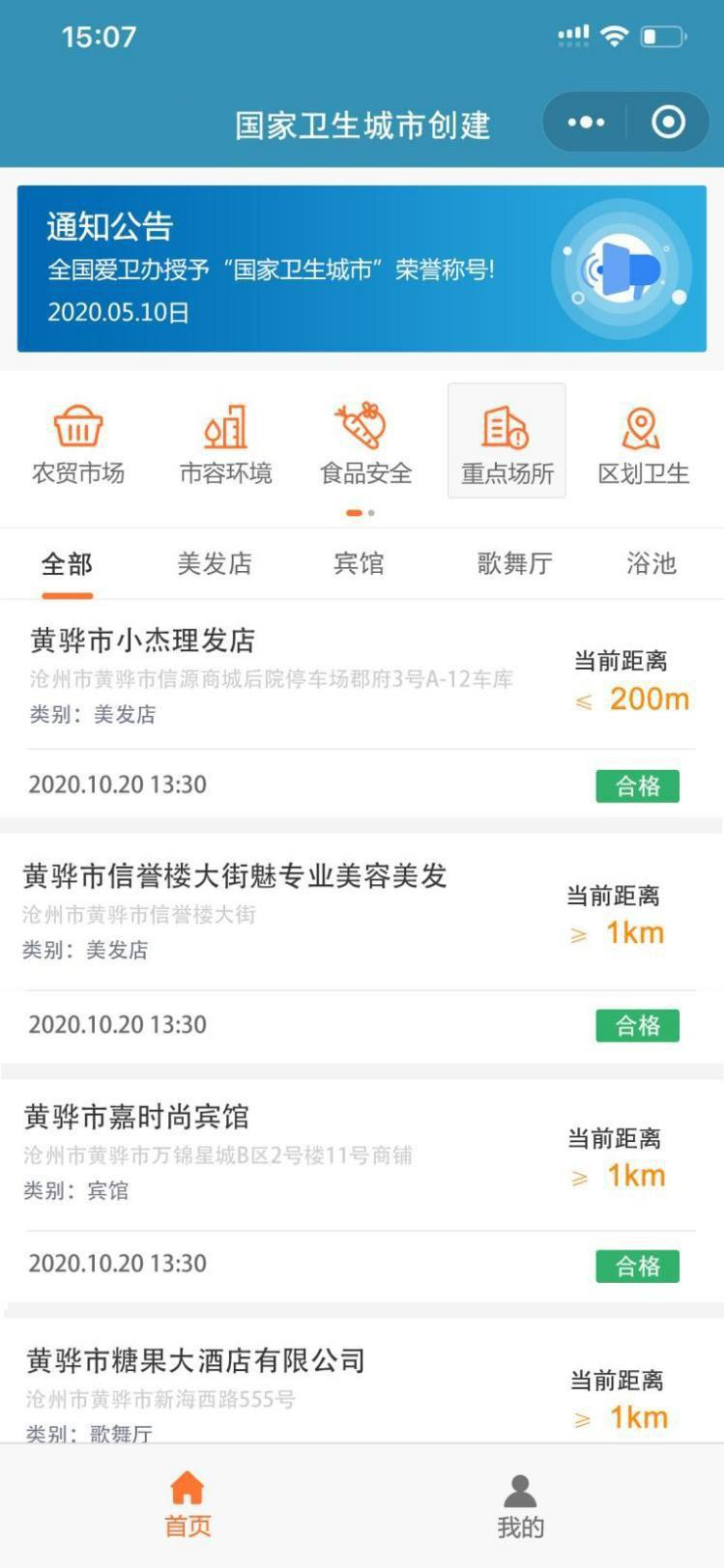
Task: Switch to the 我的 tab
Action: [520, 1505]
